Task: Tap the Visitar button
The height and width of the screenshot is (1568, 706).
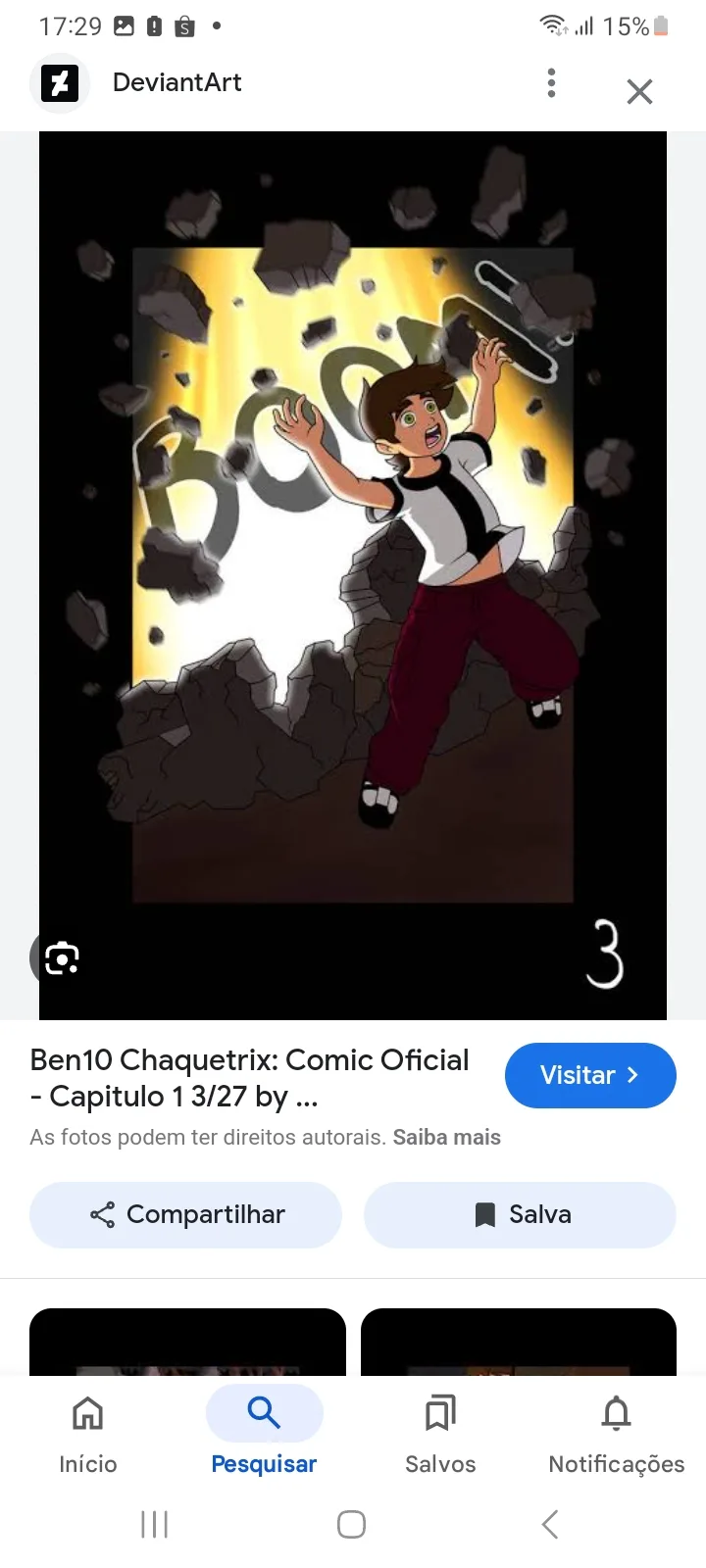Action: [590, 1075]
